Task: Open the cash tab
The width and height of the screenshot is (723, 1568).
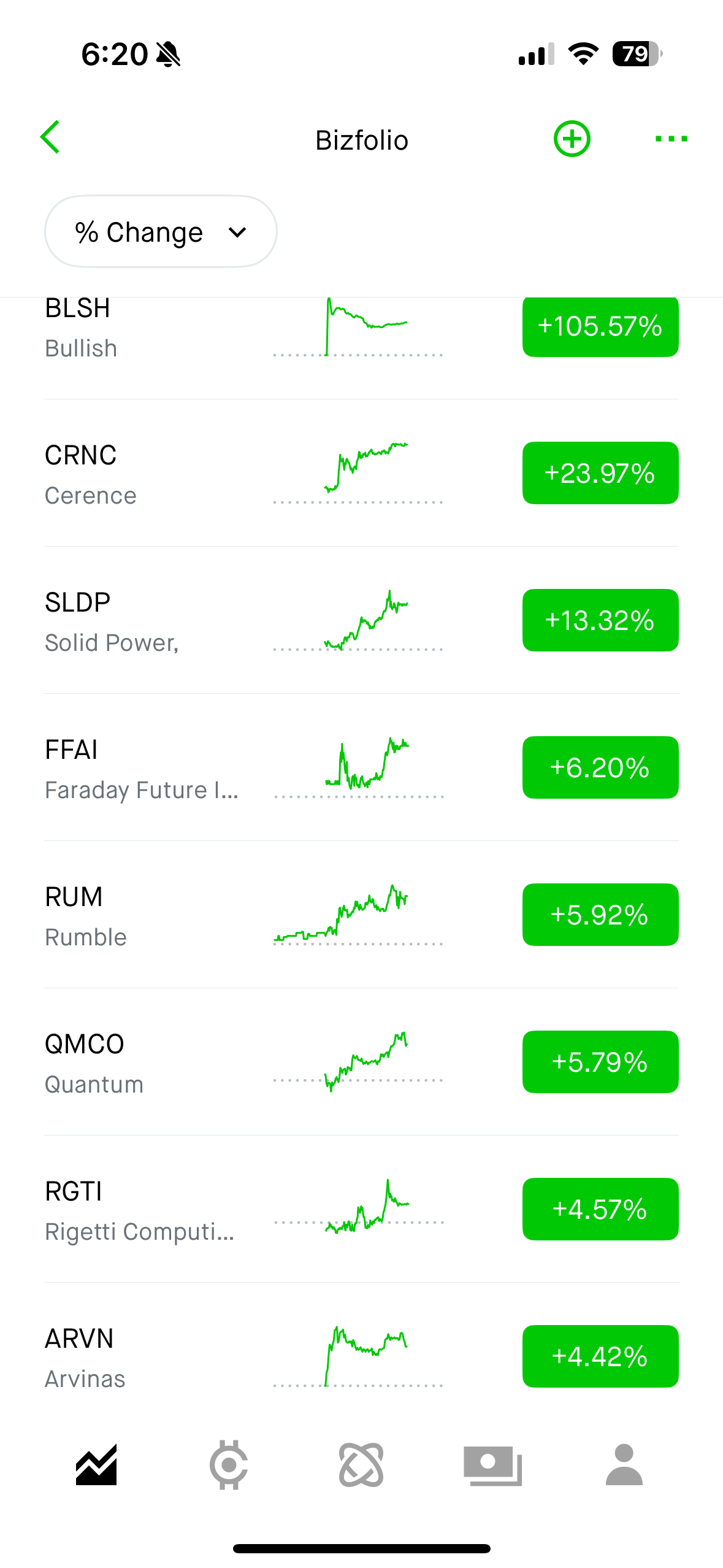Action: 492,1465
